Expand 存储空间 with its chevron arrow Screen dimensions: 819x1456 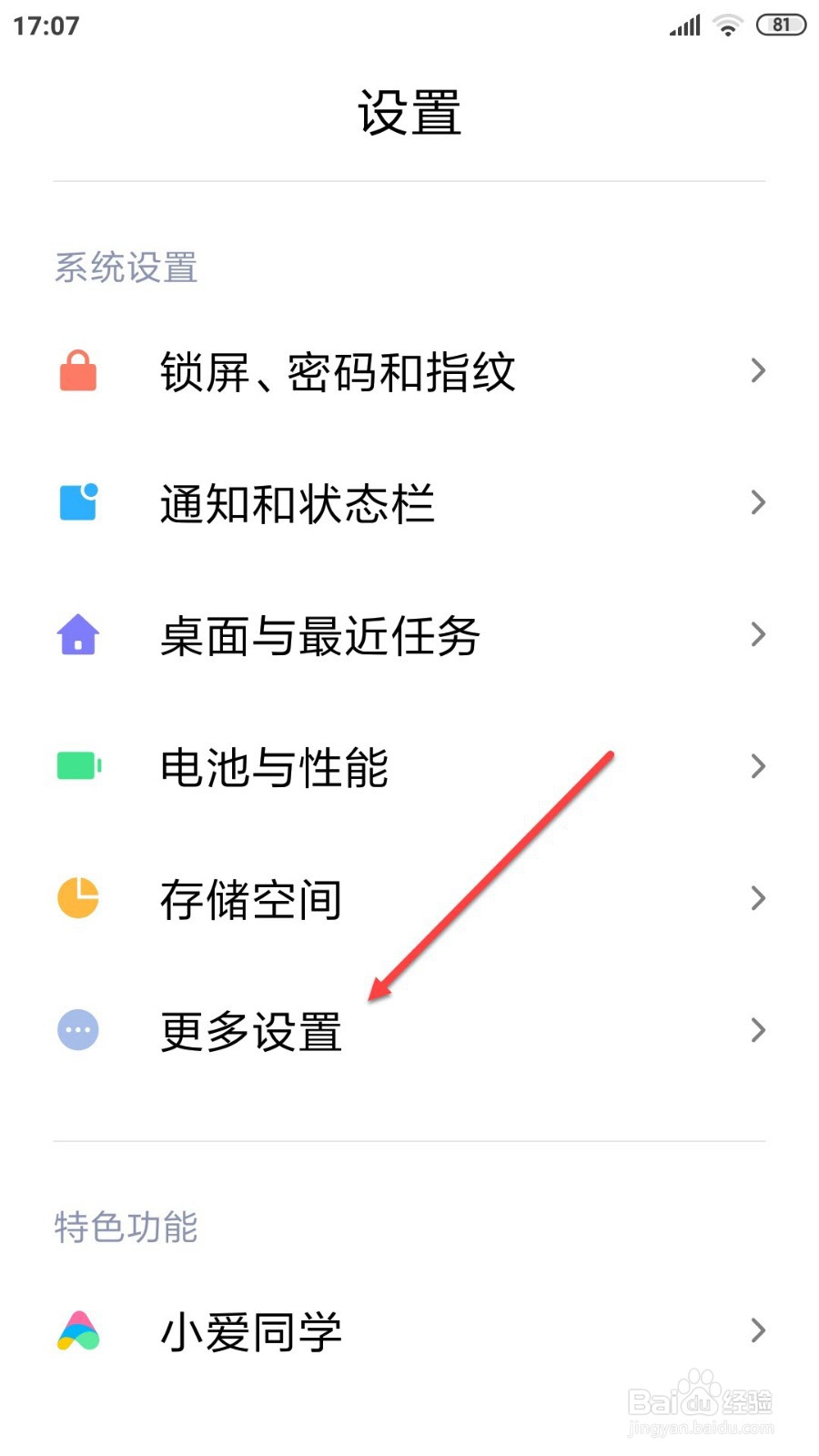coord(760,898)
